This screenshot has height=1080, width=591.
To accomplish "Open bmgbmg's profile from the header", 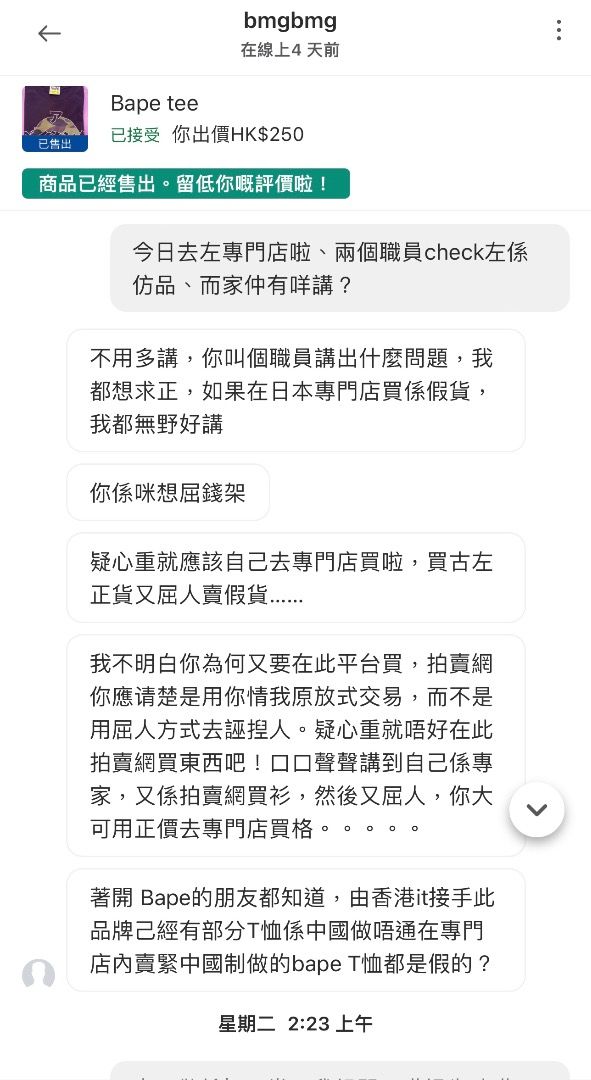I will click(290, 21).
